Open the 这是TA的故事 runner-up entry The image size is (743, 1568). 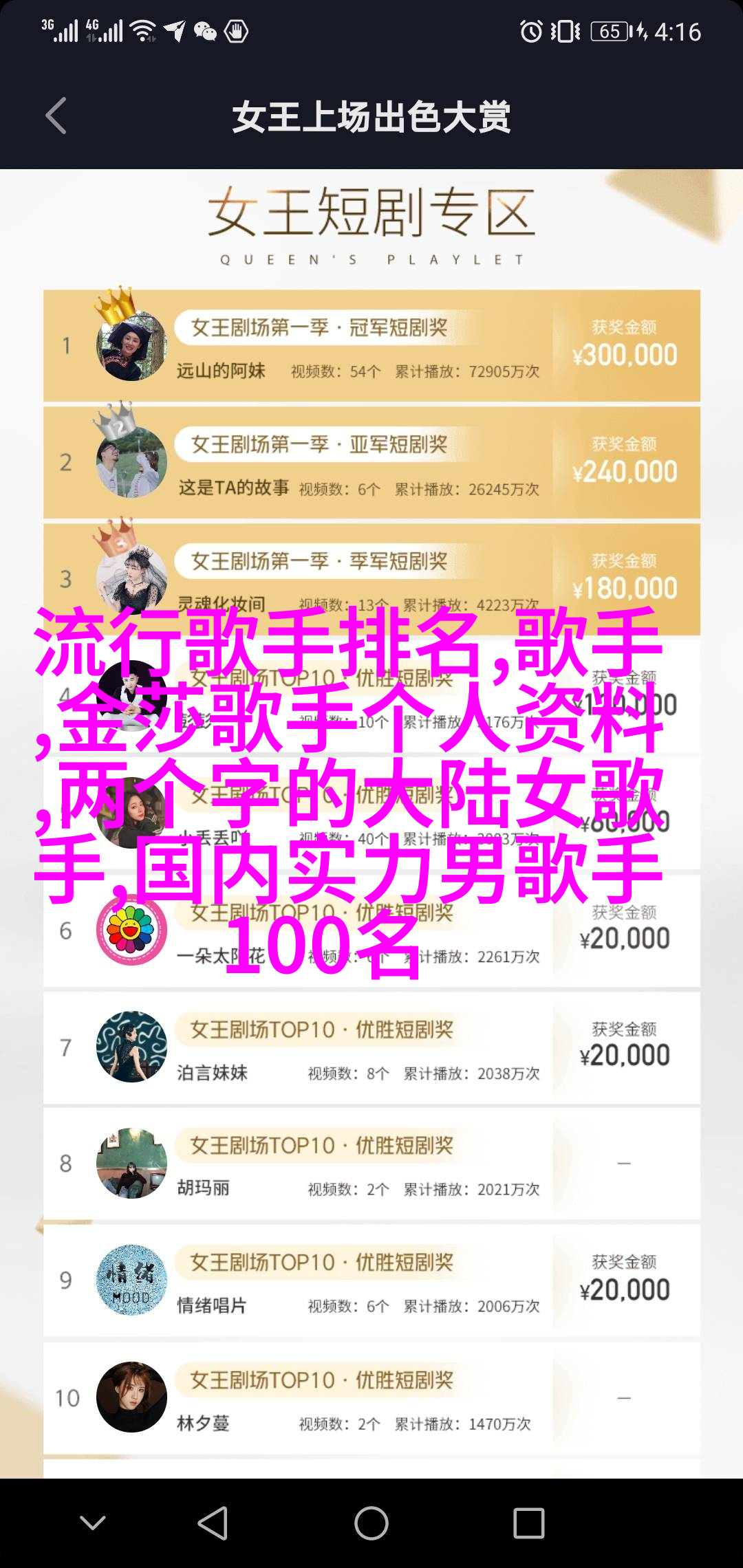tap(371, 463)
